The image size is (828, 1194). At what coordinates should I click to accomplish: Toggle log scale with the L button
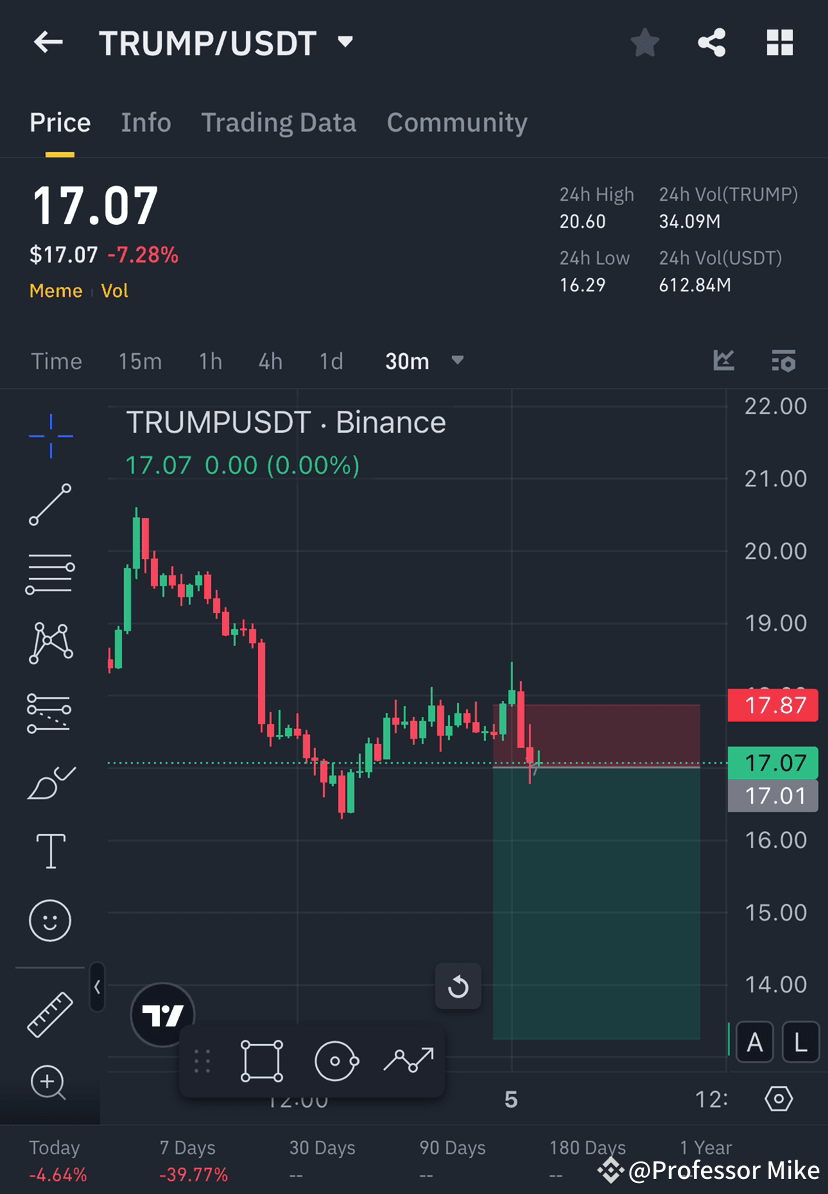pos(800,1042)
